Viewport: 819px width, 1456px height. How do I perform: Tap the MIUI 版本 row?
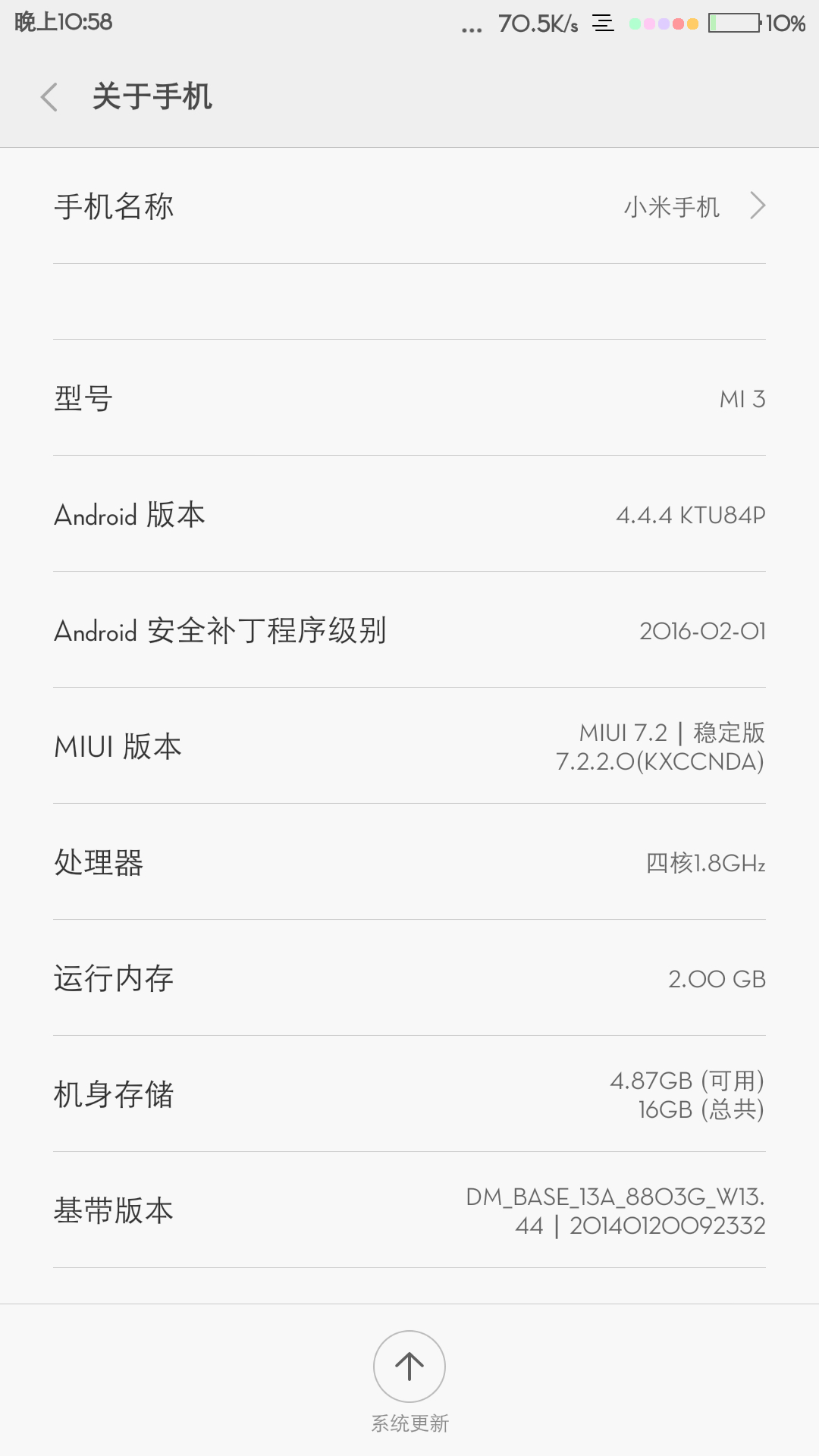(409, 746)
